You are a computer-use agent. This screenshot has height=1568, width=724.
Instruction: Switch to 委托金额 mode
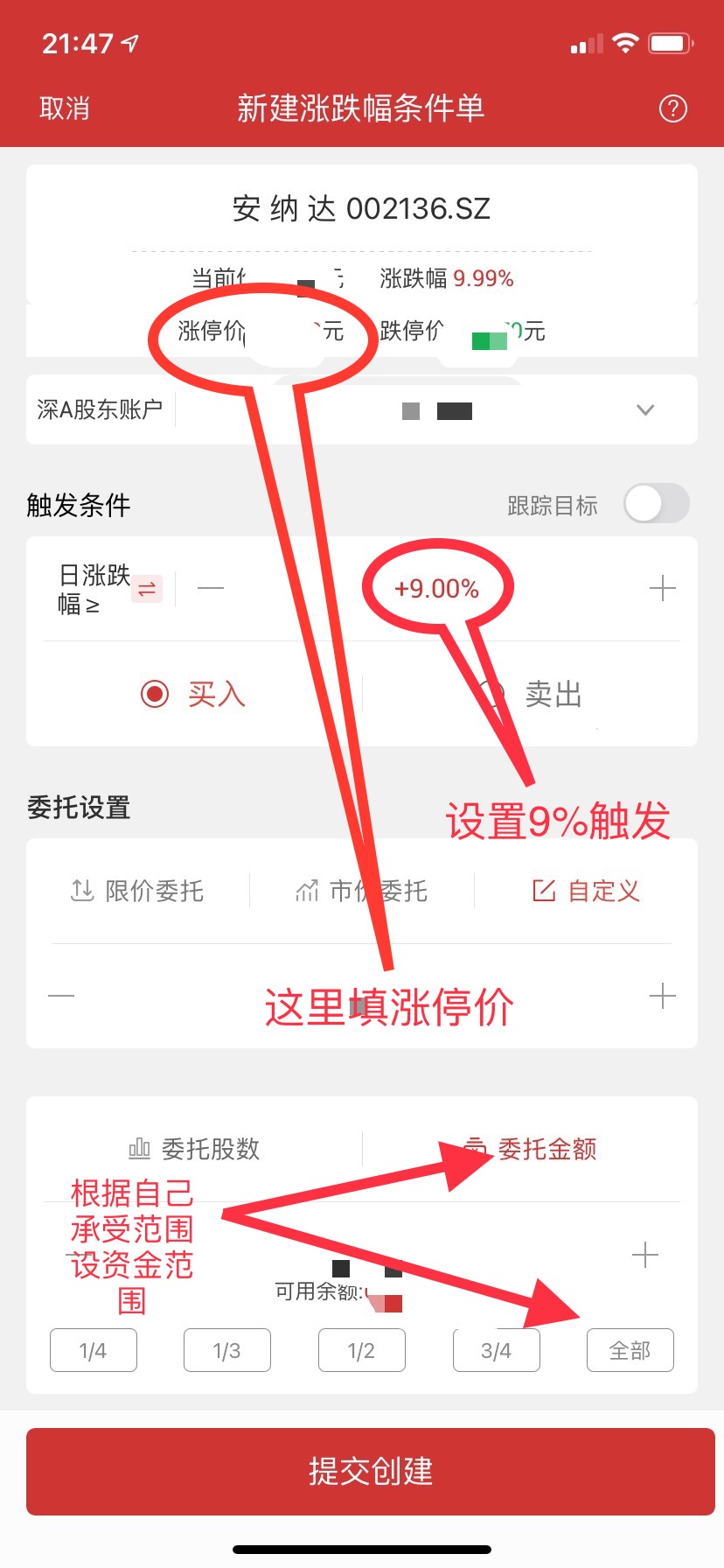[x=530, y=1149]
